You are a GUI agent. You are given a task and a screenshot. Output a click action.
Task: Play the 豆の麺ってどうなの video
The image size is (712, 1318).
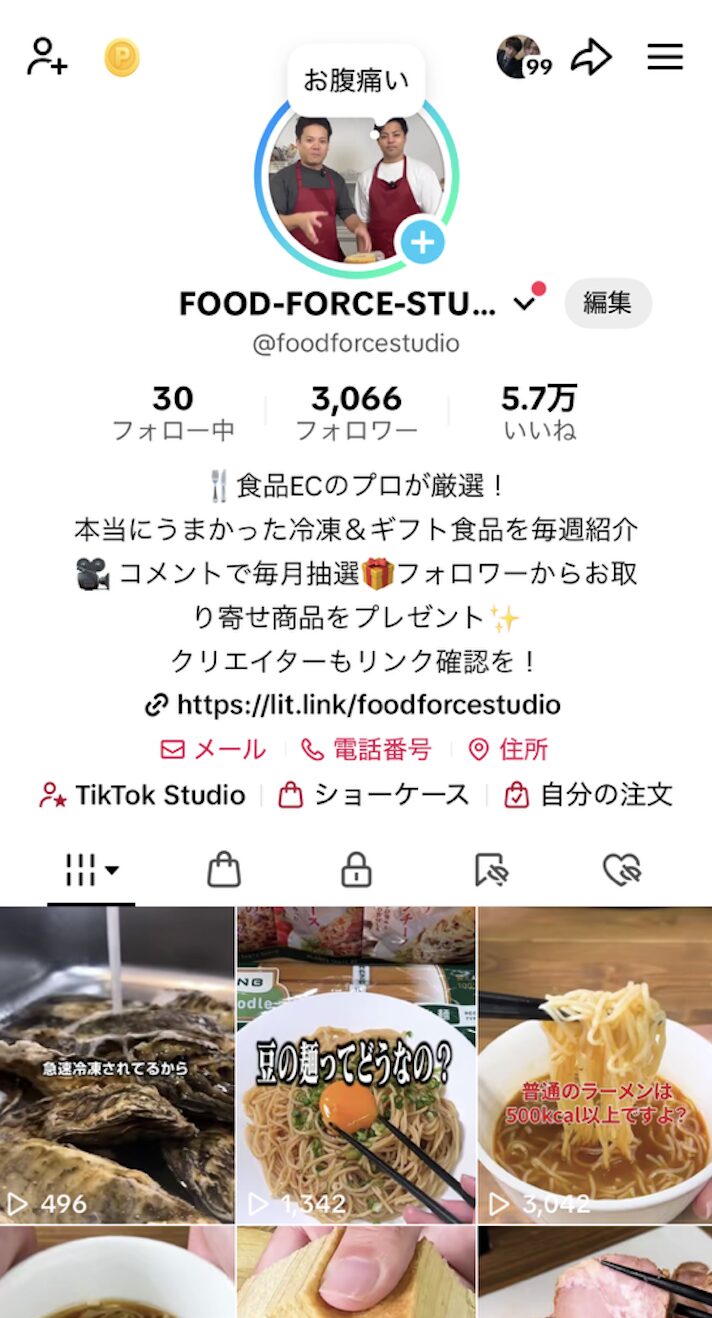(x=356, y=1064)
